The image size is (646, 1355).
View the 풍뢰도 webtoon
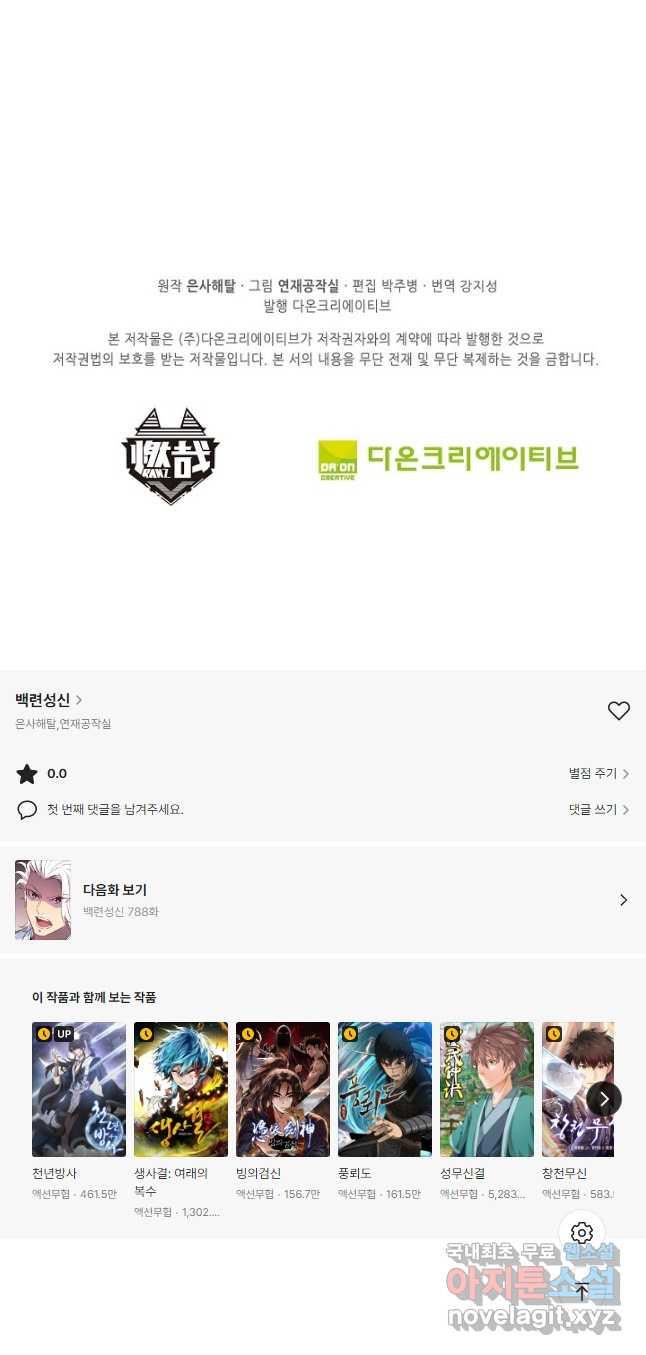tap(385, 1090)
